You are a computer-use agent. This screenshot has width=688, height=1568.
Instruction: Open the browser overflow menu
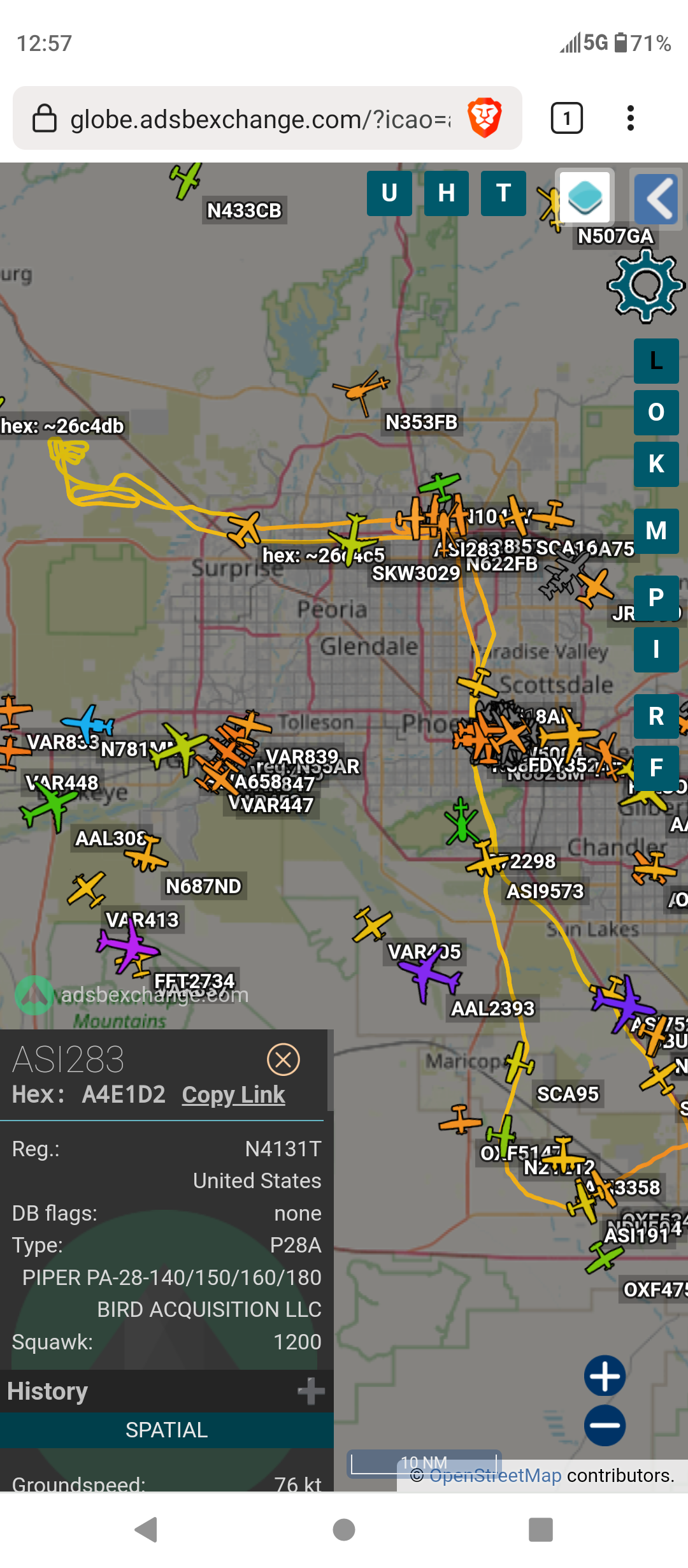point(631,118)
